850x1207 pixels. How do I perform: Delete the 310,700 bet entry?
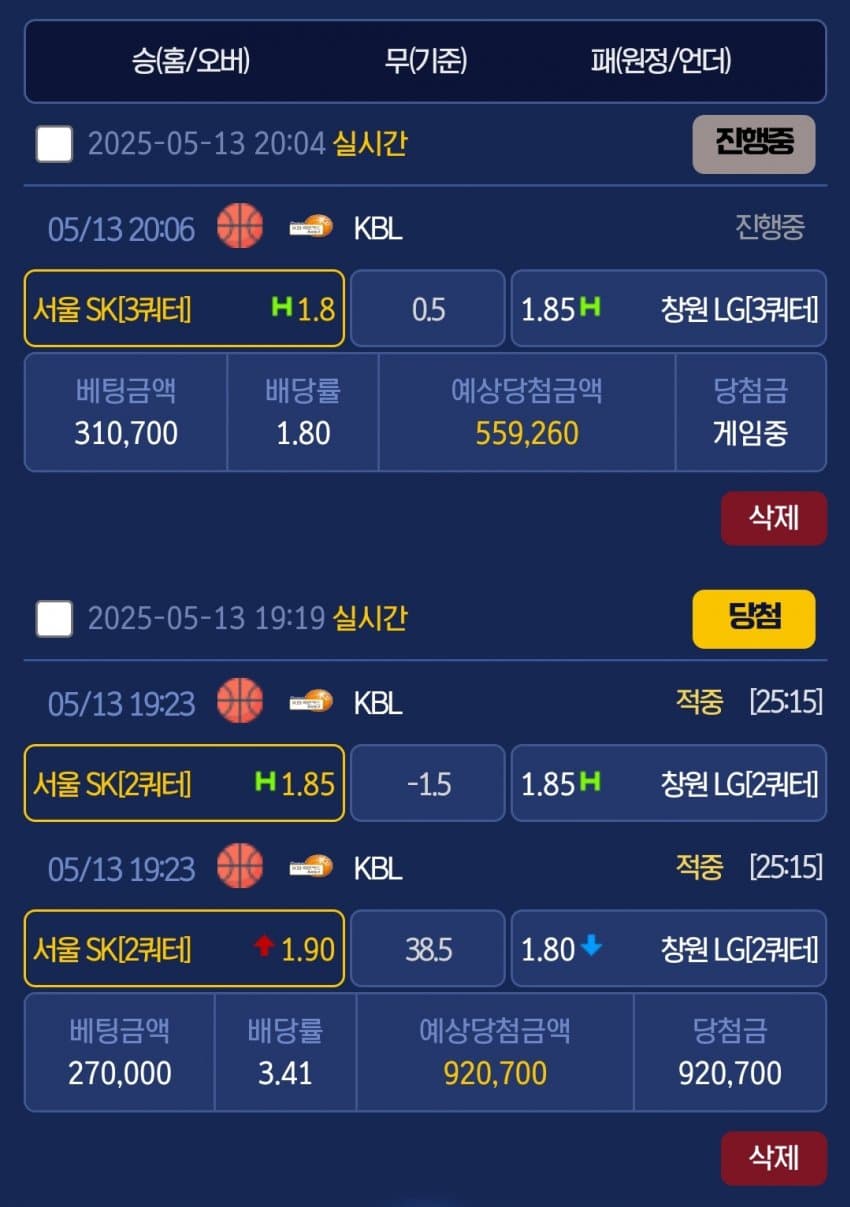[773, 518]
